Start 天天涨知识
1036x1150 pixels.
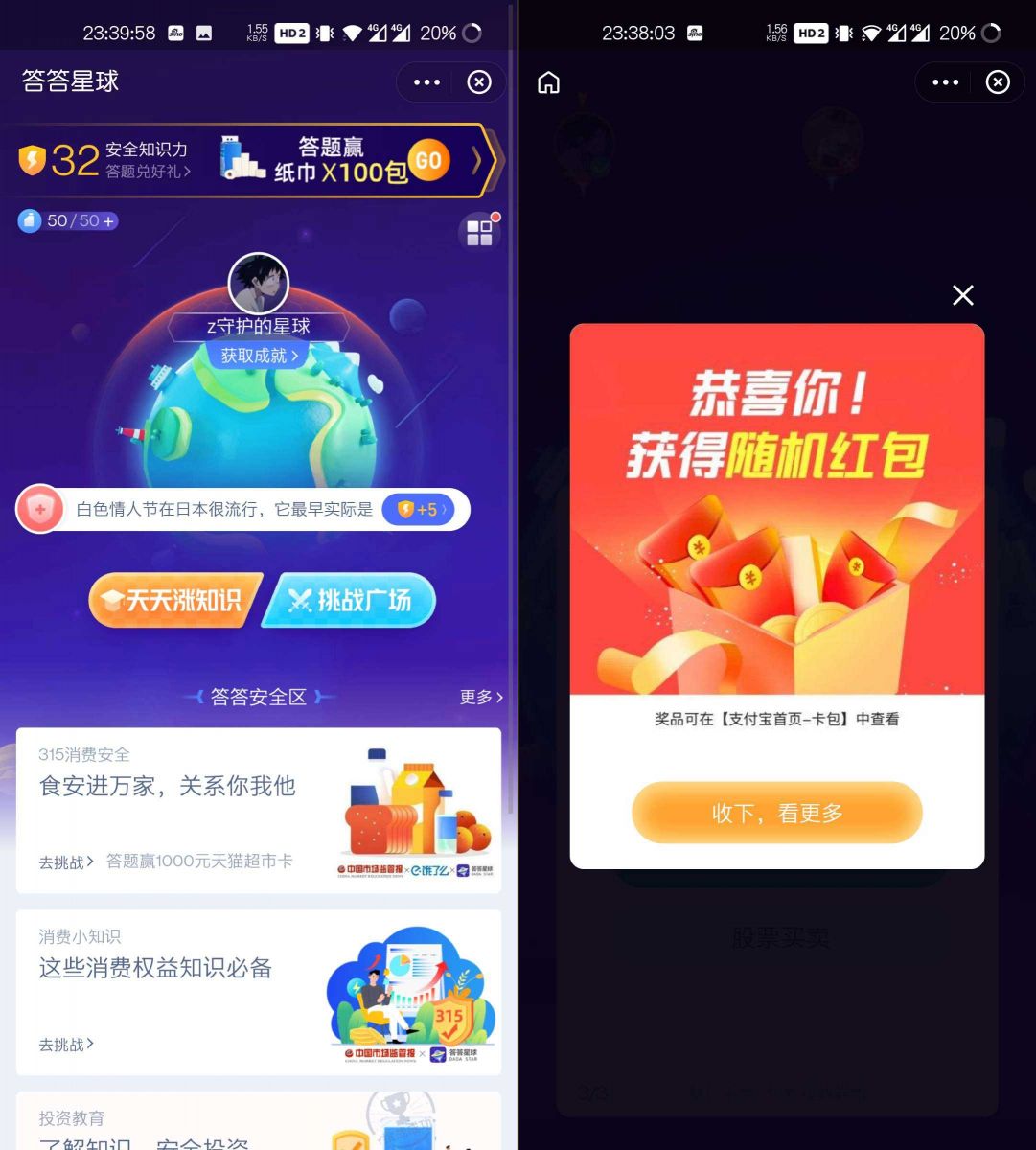[175, 601]
